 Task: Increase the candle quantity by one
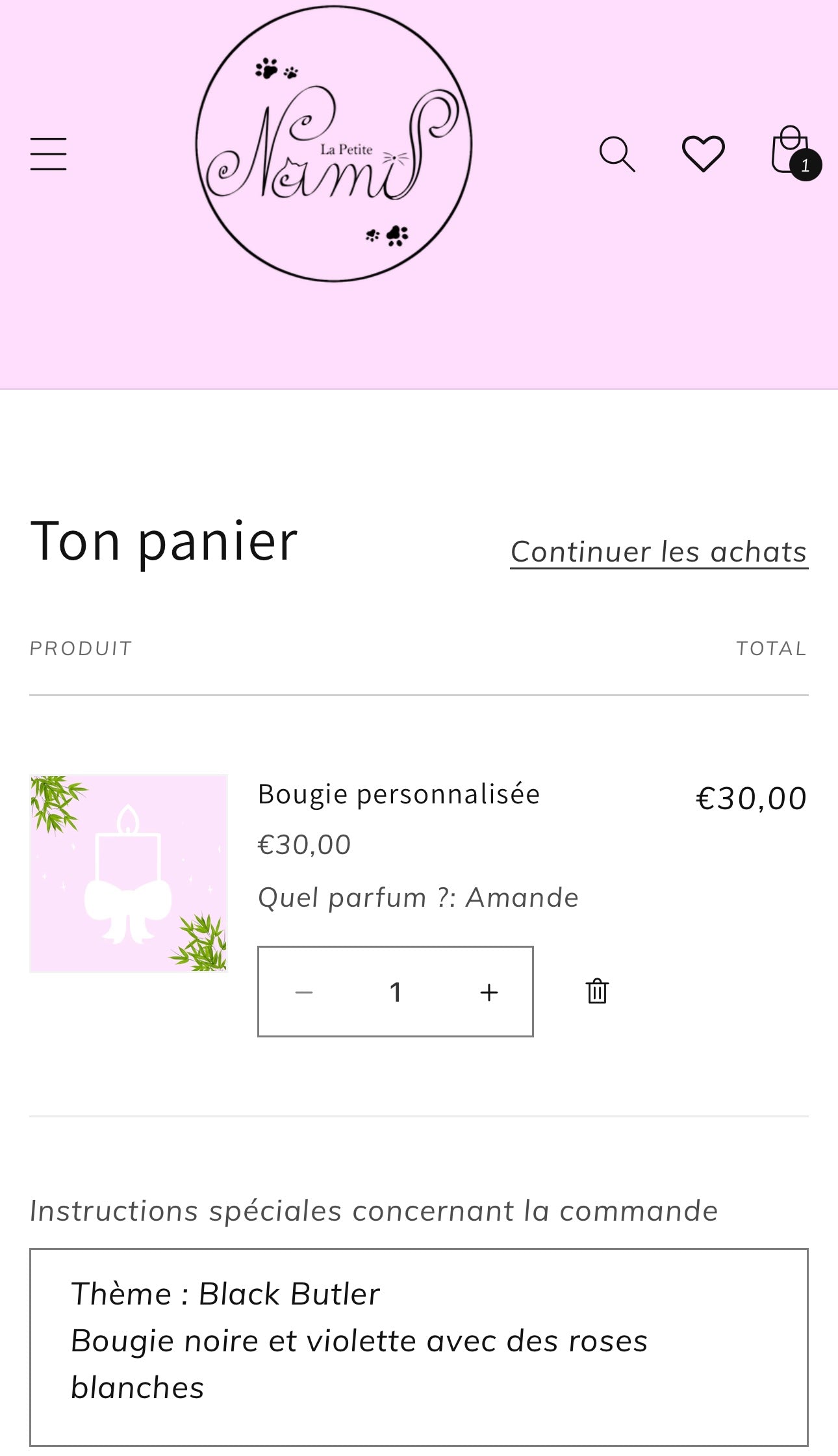click(x=489, y=992)
